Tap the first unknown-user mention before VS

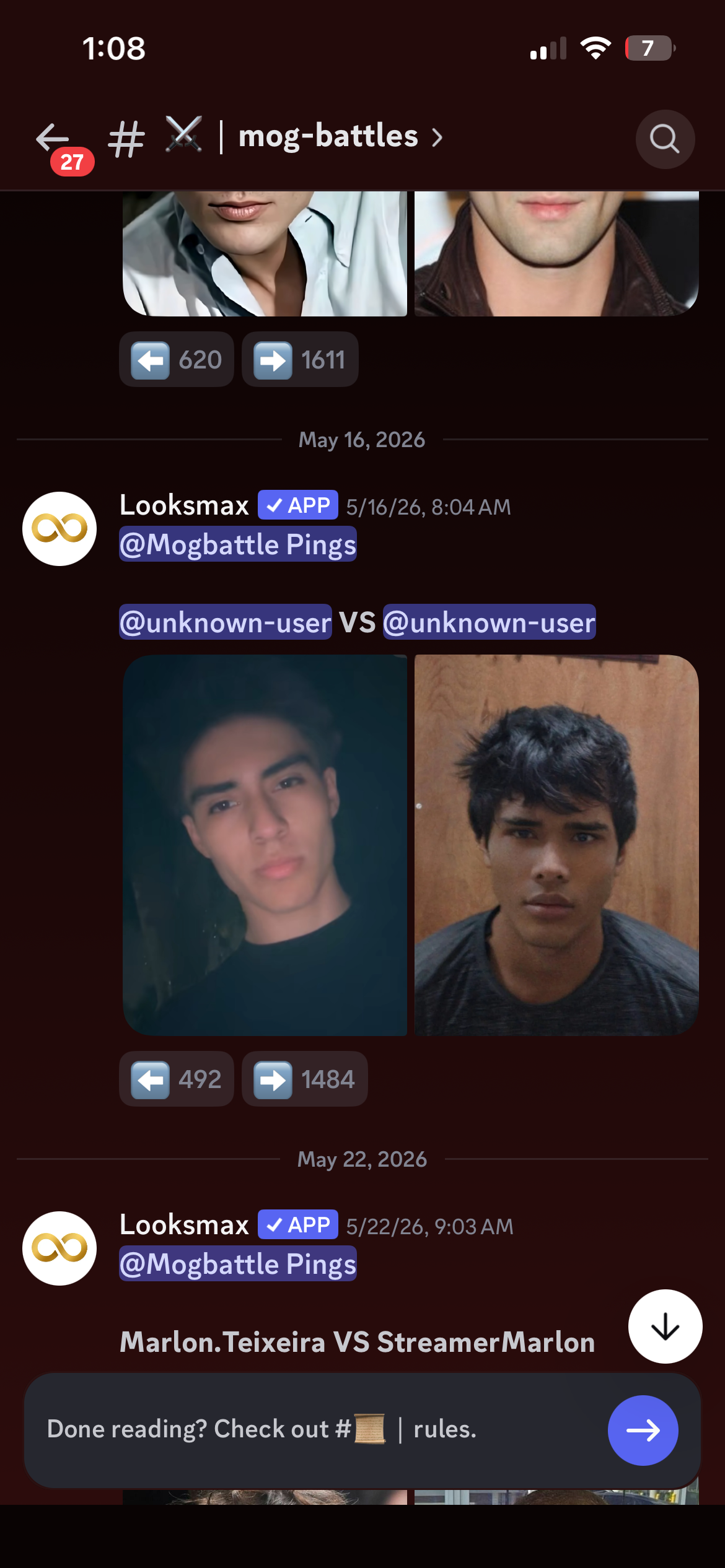pyautogui.click(x=226, y=622)
